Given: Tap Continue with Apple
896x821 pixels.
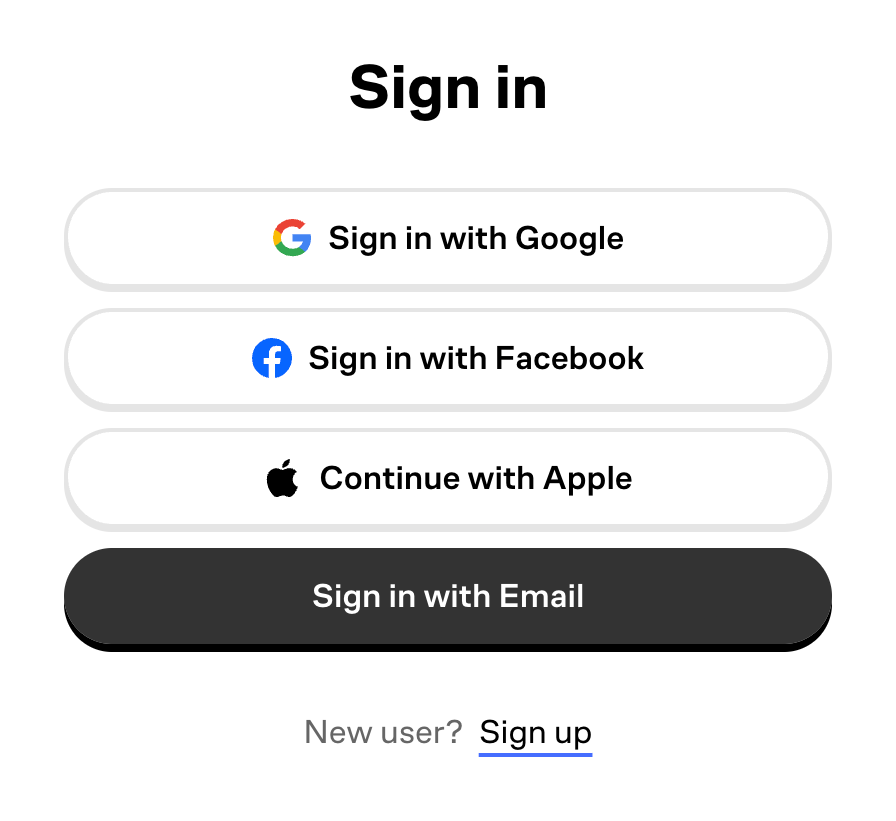Looking at the screenshot, I should 448,478.
